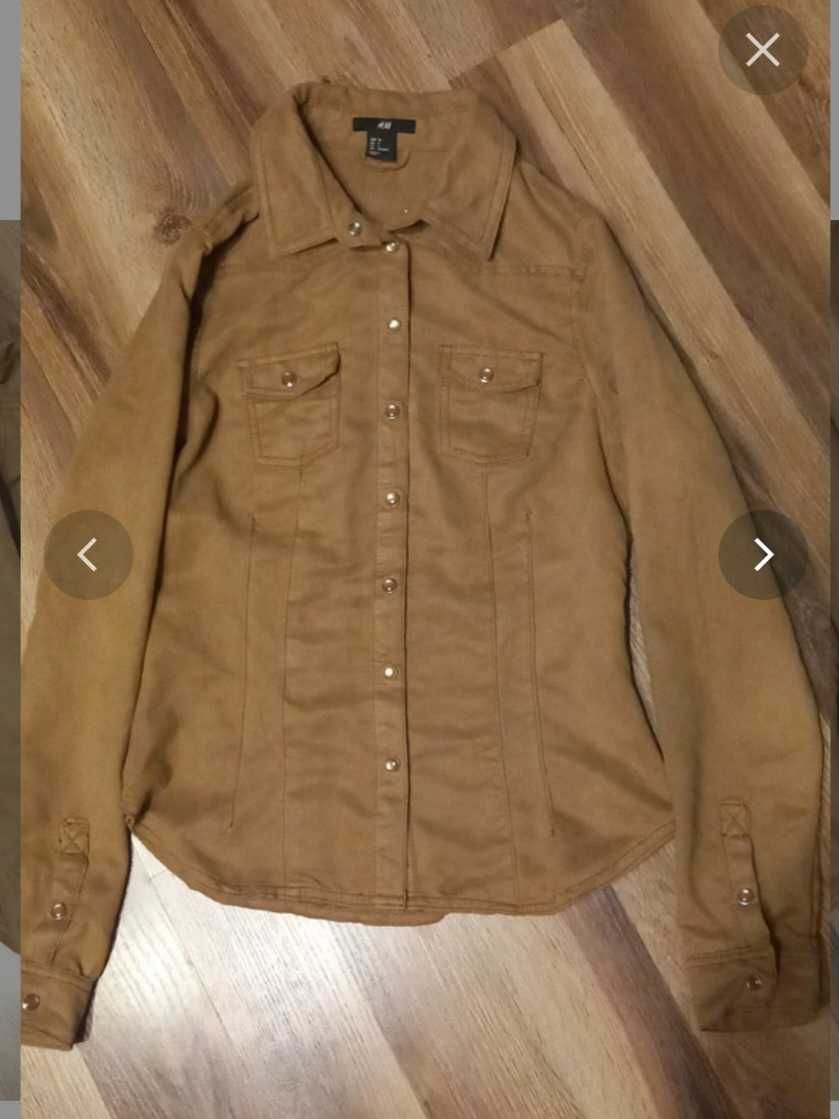Screen dimensions: 839x1119
Task: Go to the previous photo
Action: click(88, 554)
